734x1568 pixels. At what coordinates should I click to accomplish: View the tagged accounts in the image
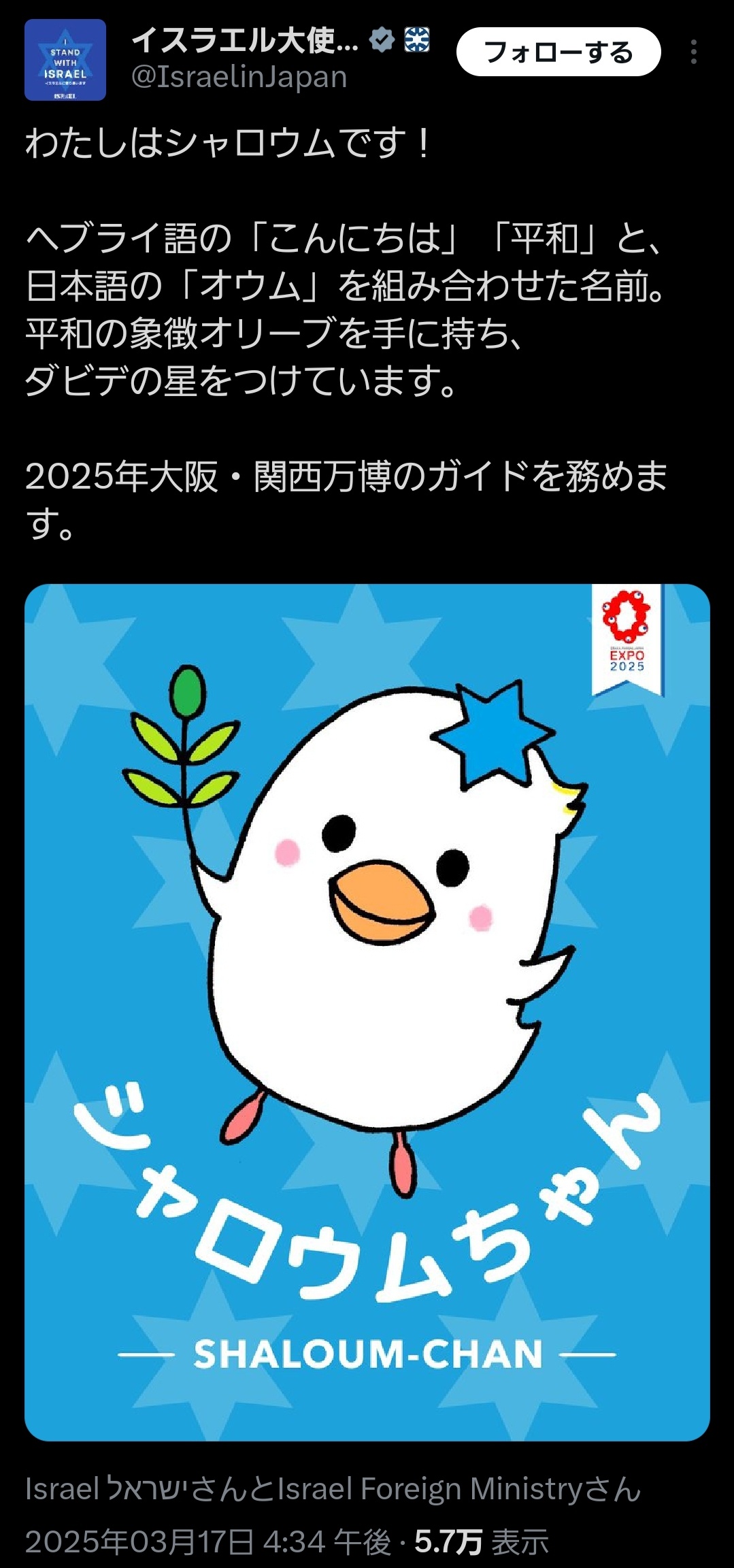click(333, 1489)
